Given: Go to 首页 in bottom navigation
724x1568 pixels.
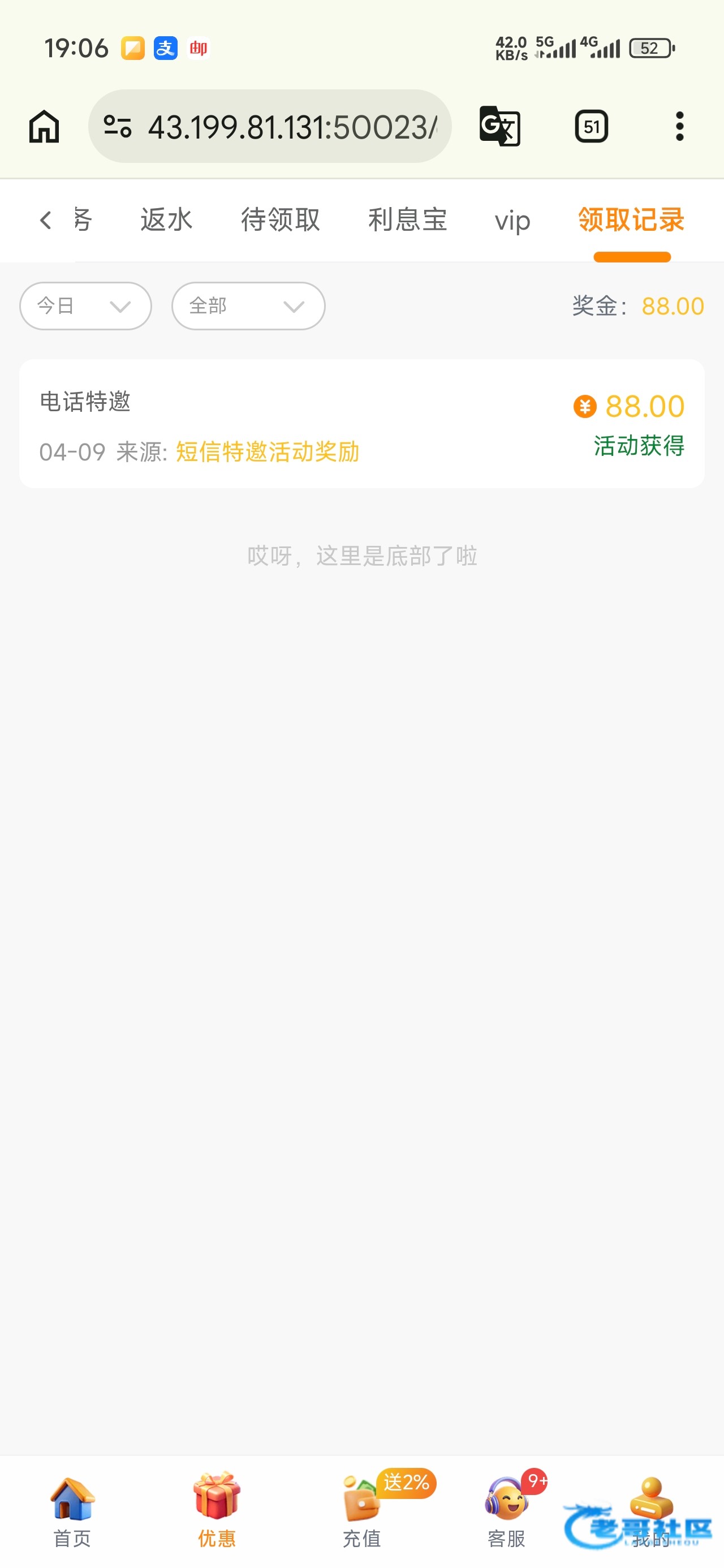Looking at the screenshot, I should (x=72, y=1511).
